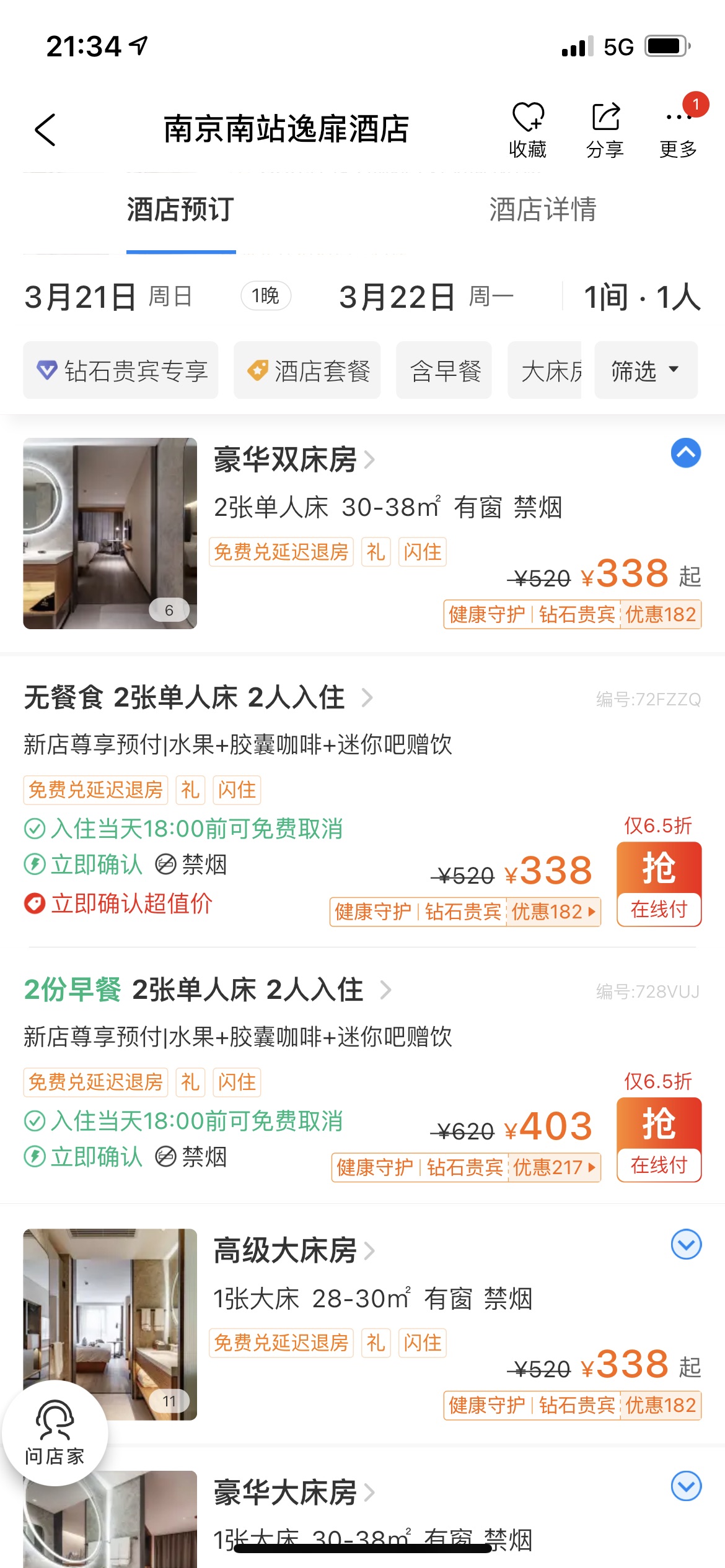This screenshot has height=1568, width=725.
Task: Expand the 豪华大床房 room options
Action: click(x=686, y=1486)
